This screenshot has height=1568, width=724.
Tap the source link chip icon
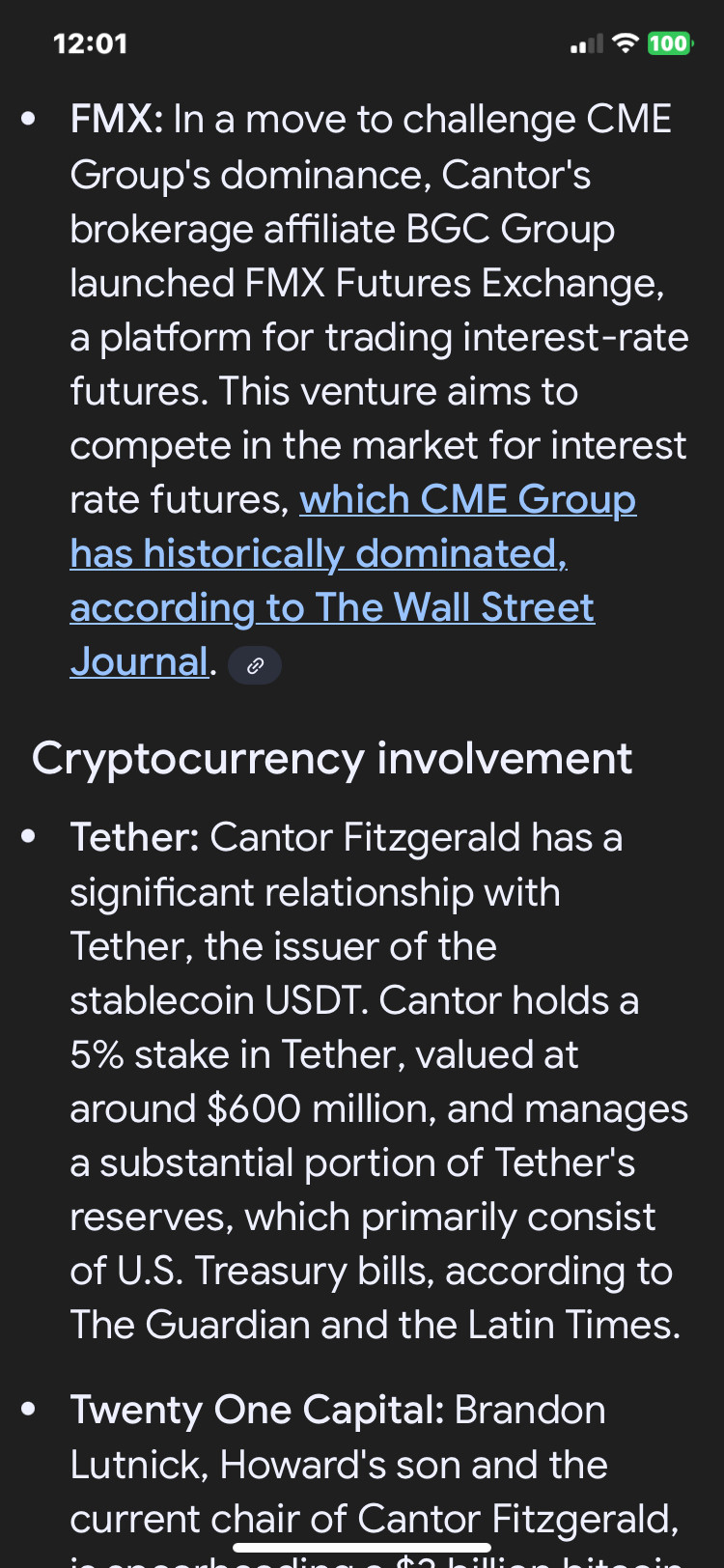point(255,665)
